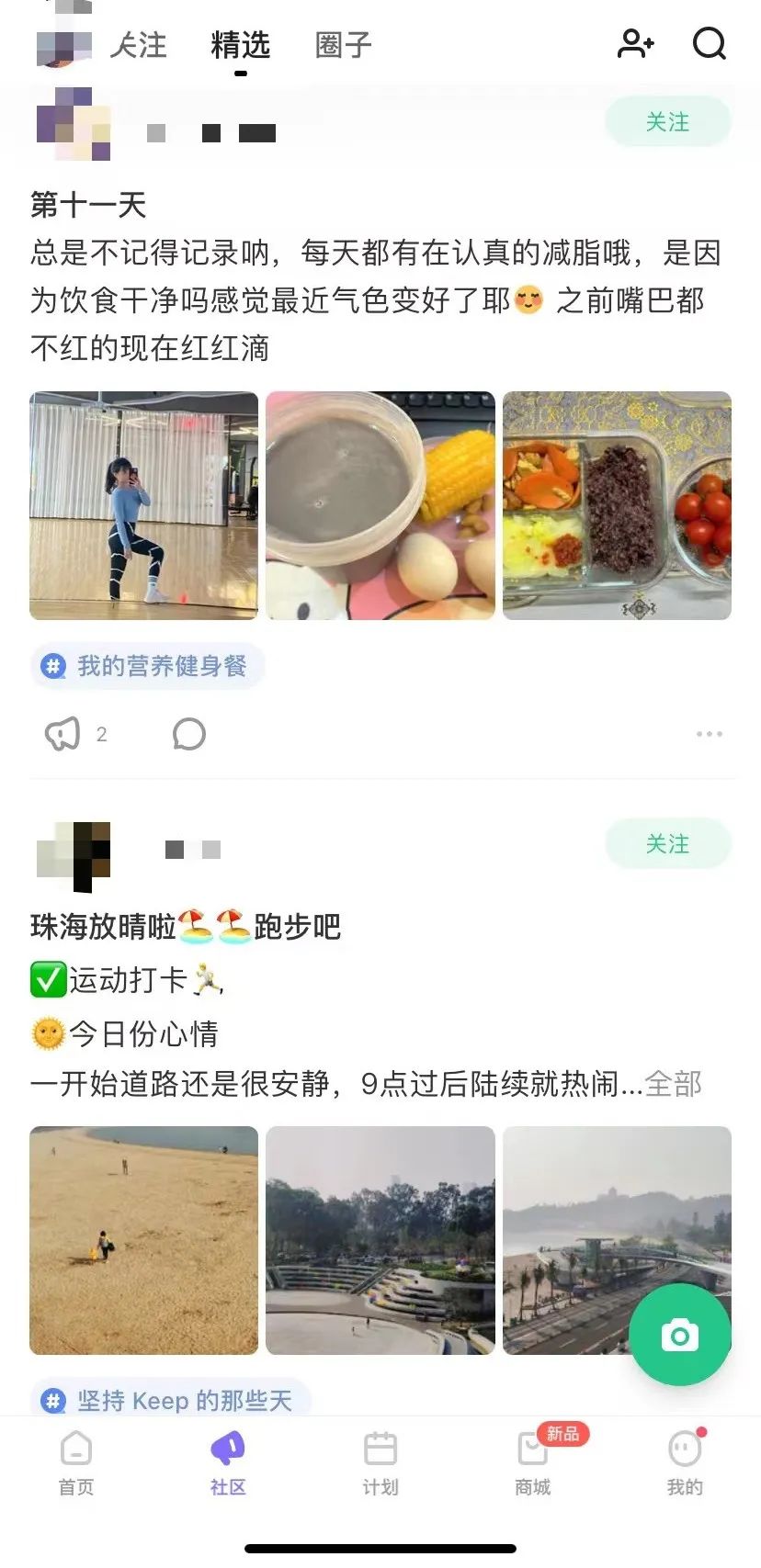Screen dimensions: 761x1568
Task: Tap the green camera button
Action: point(679,1335)
